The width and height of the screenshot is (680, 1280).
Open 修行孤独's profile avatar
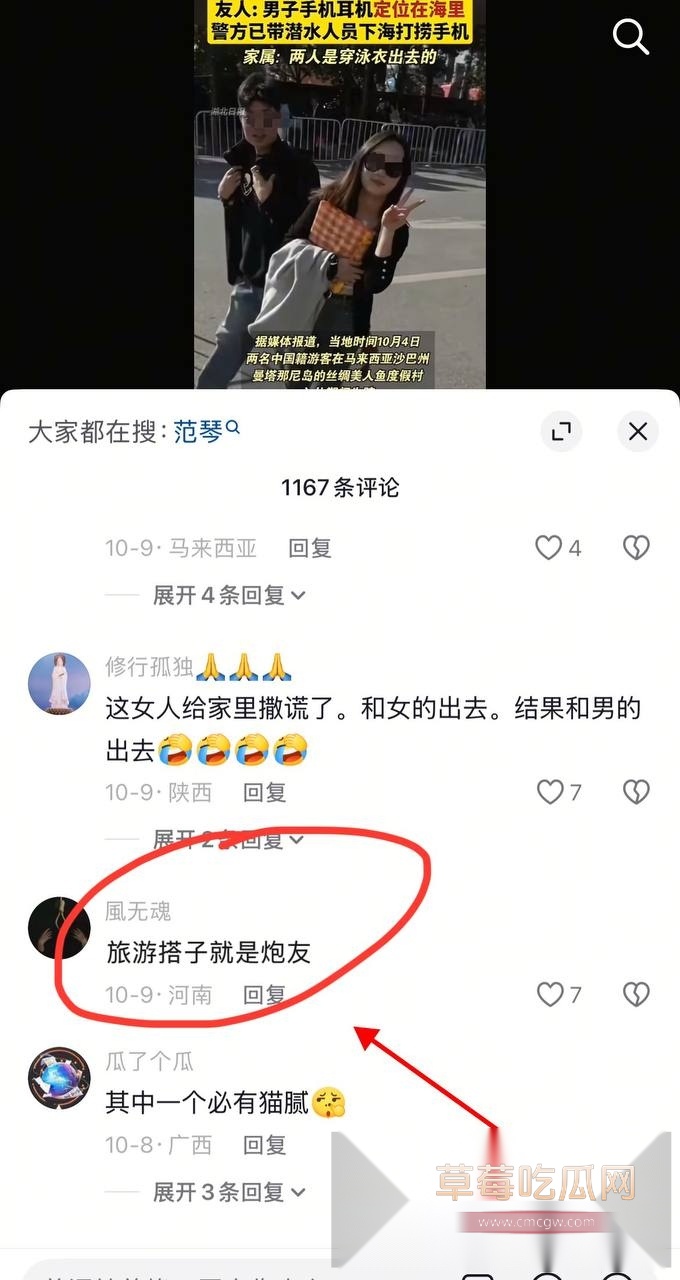point(59,684)
